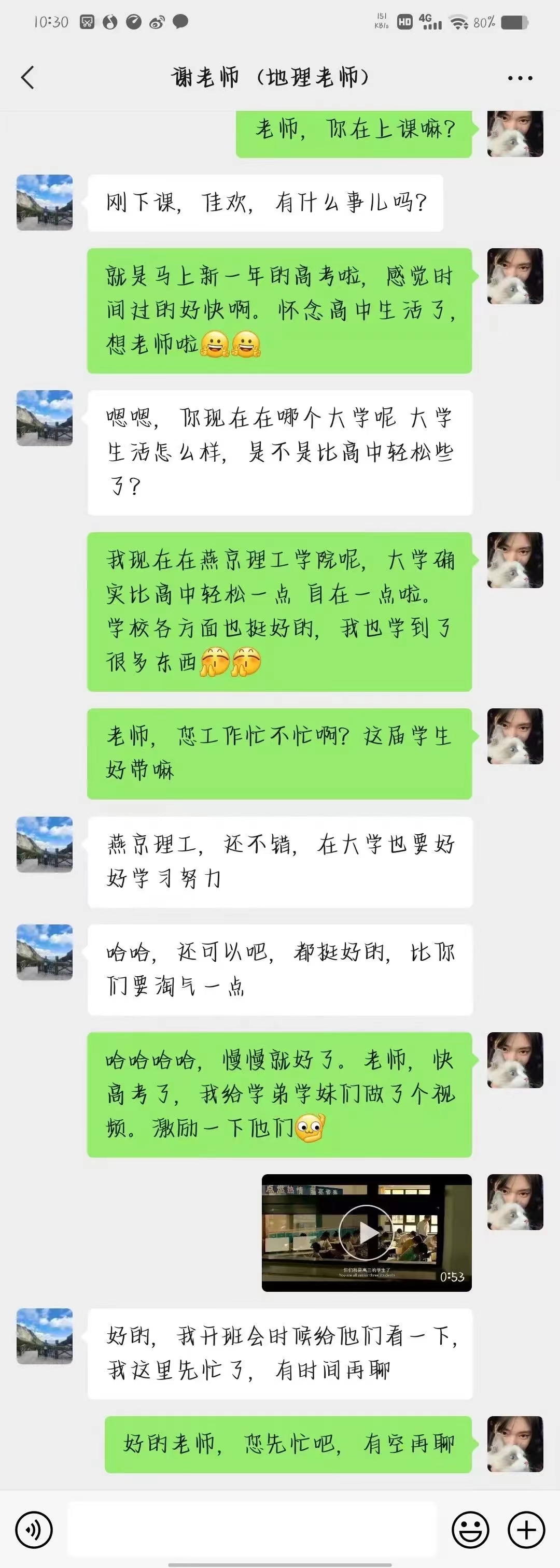
Task: Open the plus attachments panel
Action: (x=526, y=1529)
